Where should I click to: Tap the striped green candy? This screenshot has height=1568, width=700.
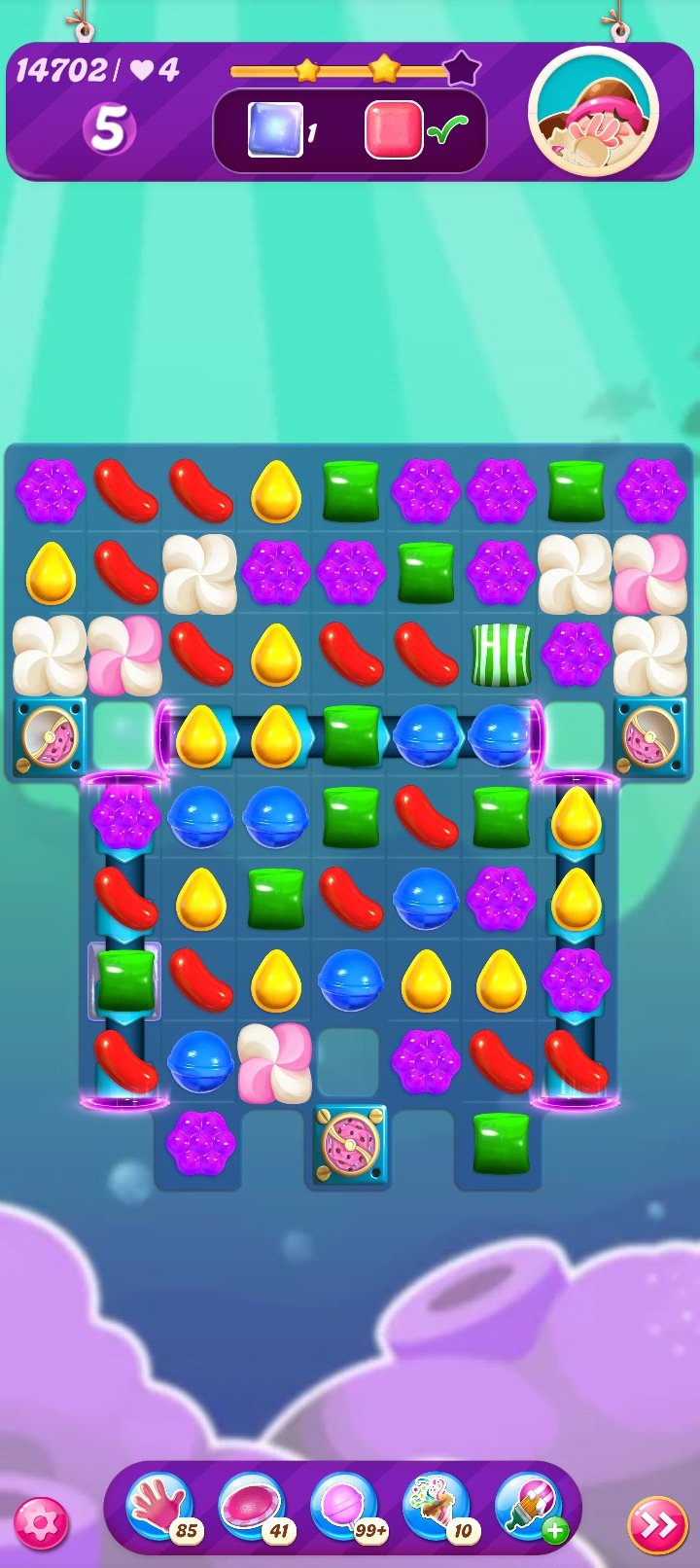[501, 655]
